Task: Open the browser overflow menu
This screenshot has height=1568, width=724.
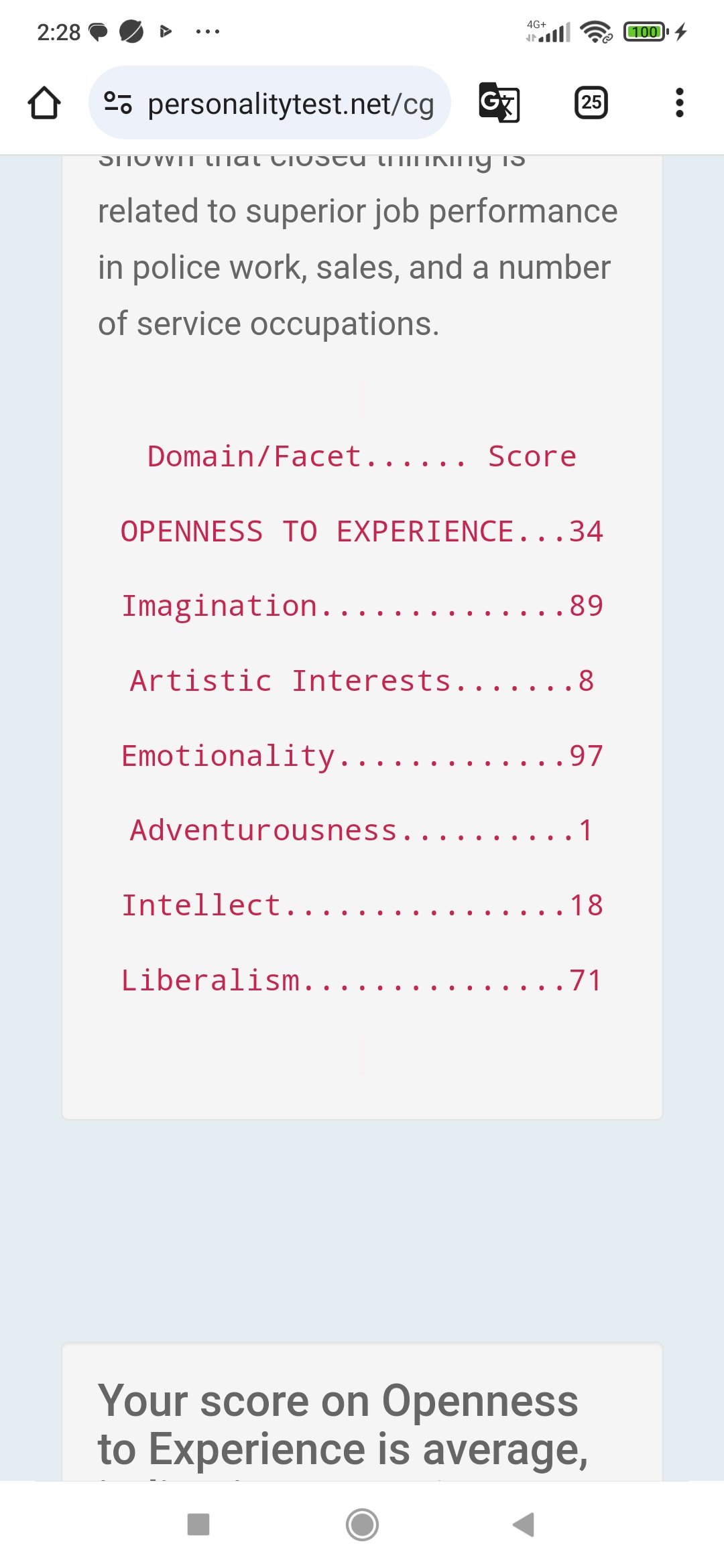Action: pos(679,103)
